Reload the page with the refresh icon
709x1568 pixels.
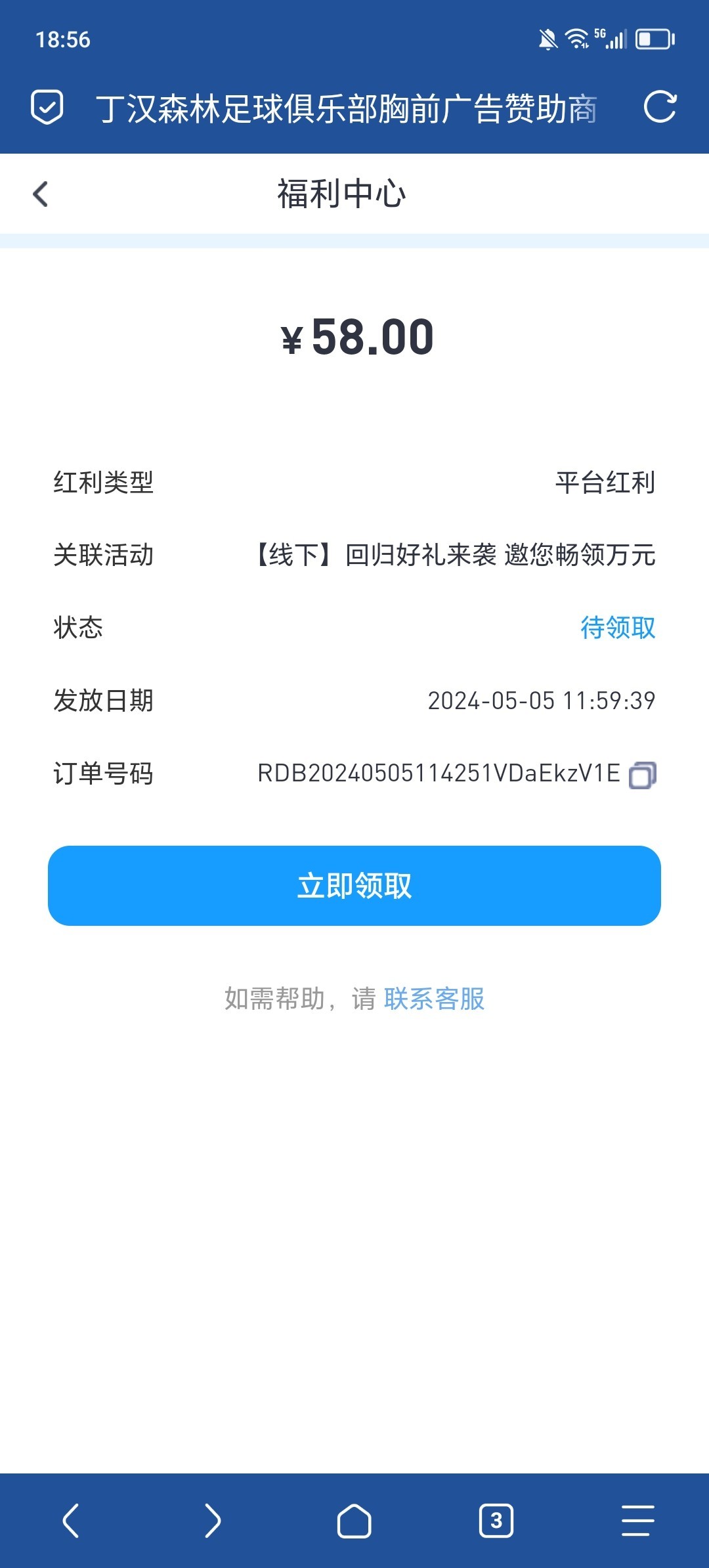tap(660, 107)
